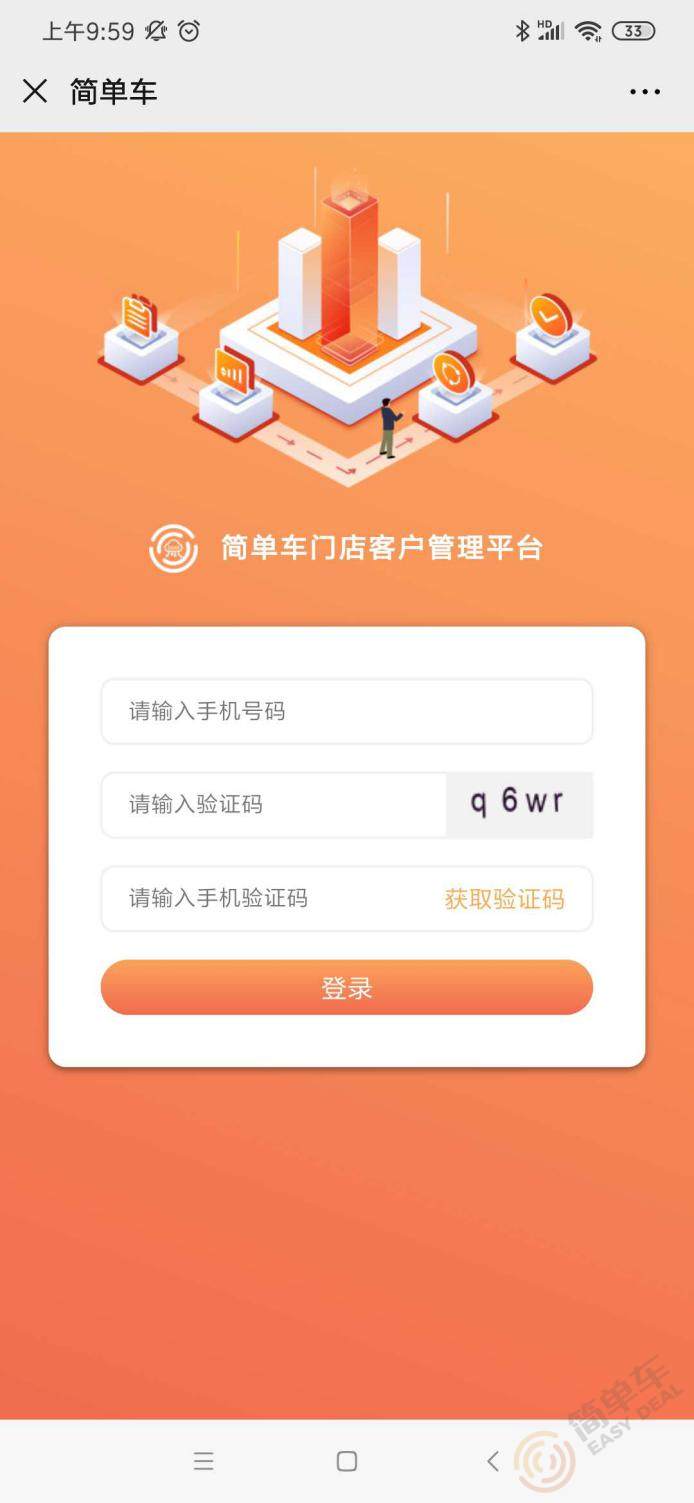Tap the 请输入验证码 captcha input field
This screenshot has width=694, height=1503.
[274, 804]
